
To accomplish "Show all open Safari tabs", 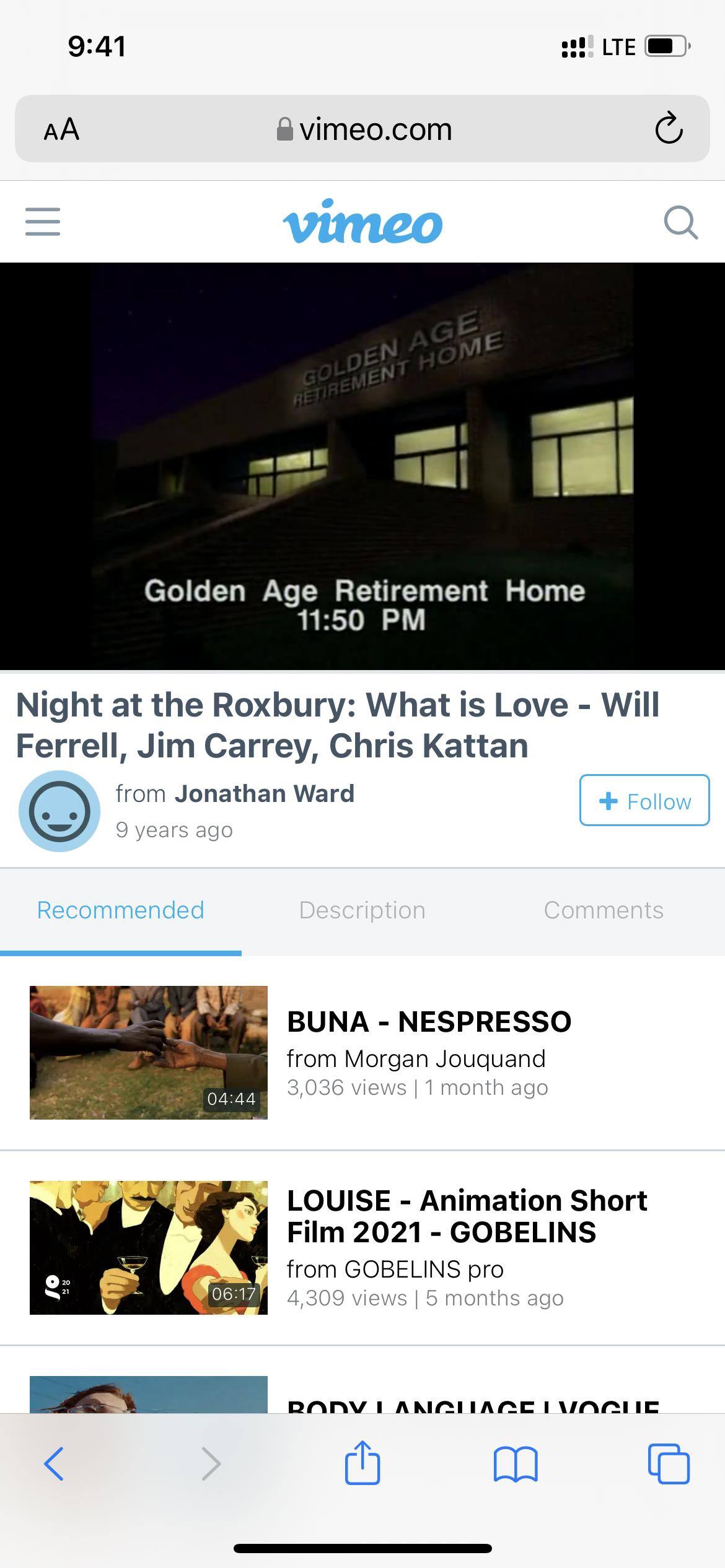I will coord(669,1464).
